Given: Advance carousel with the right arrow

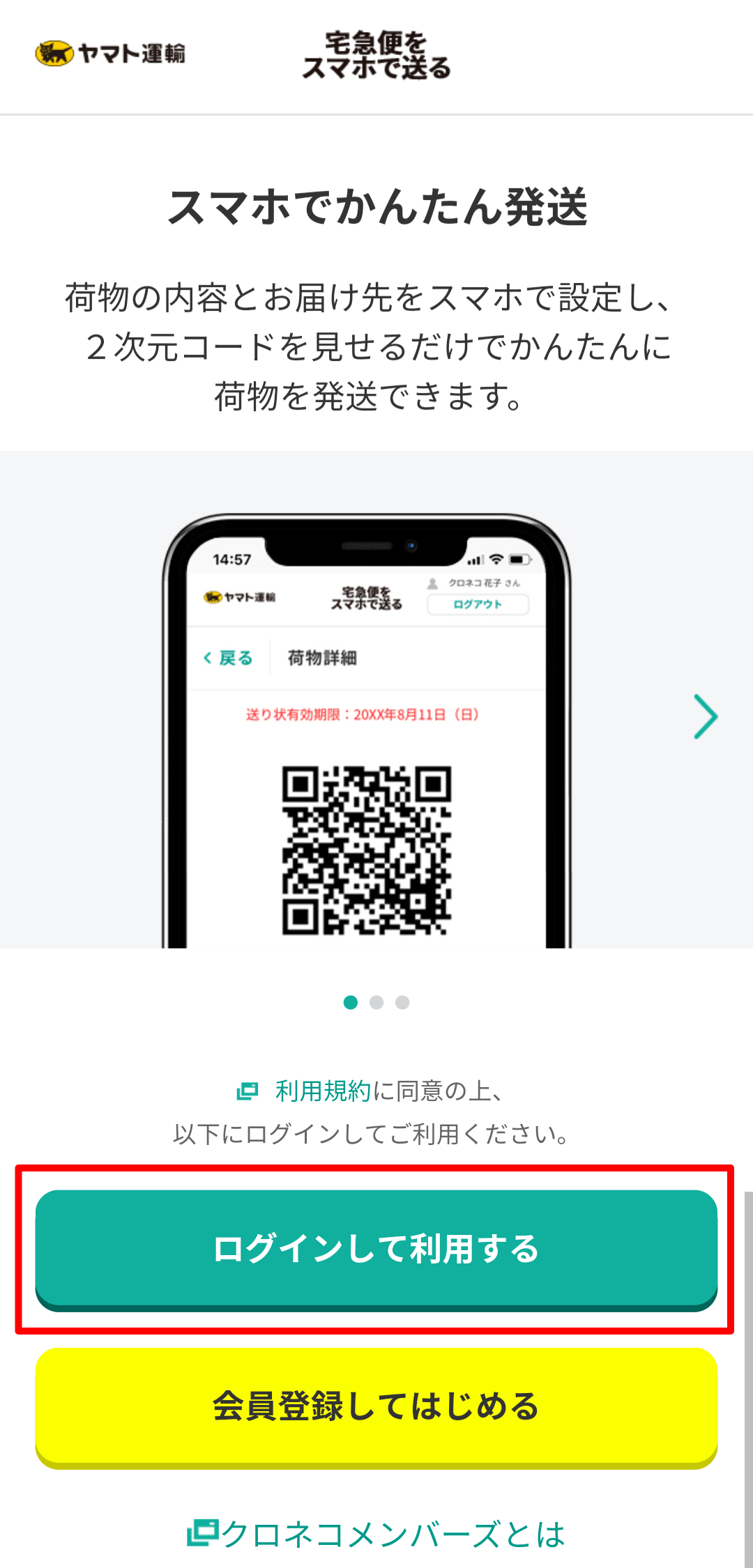Looking at the screenshot, I should (x=706, y=716).
